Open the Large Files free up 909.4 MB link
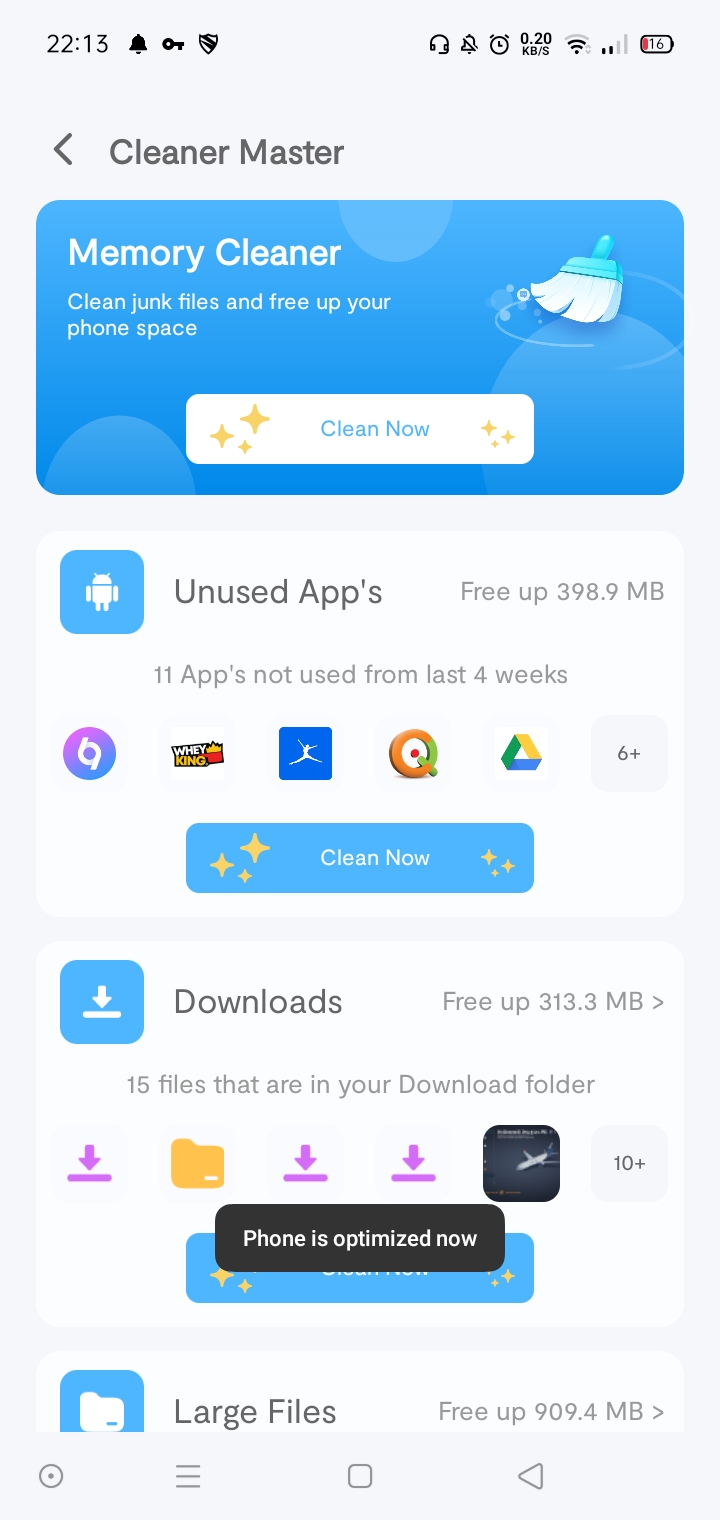The height and width of the screenshot is (1520, 720). 550,1411
